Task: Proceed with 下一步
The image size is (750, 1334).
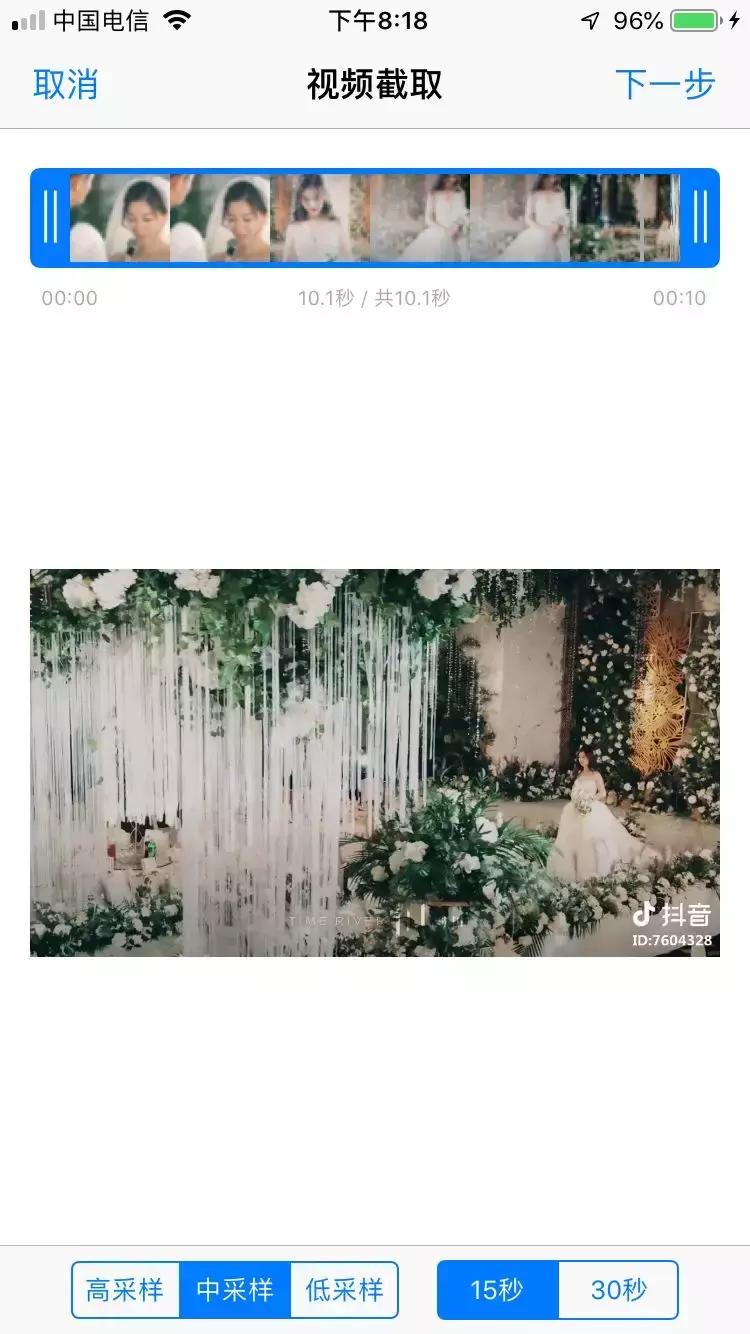Action: tap(665, 85)
